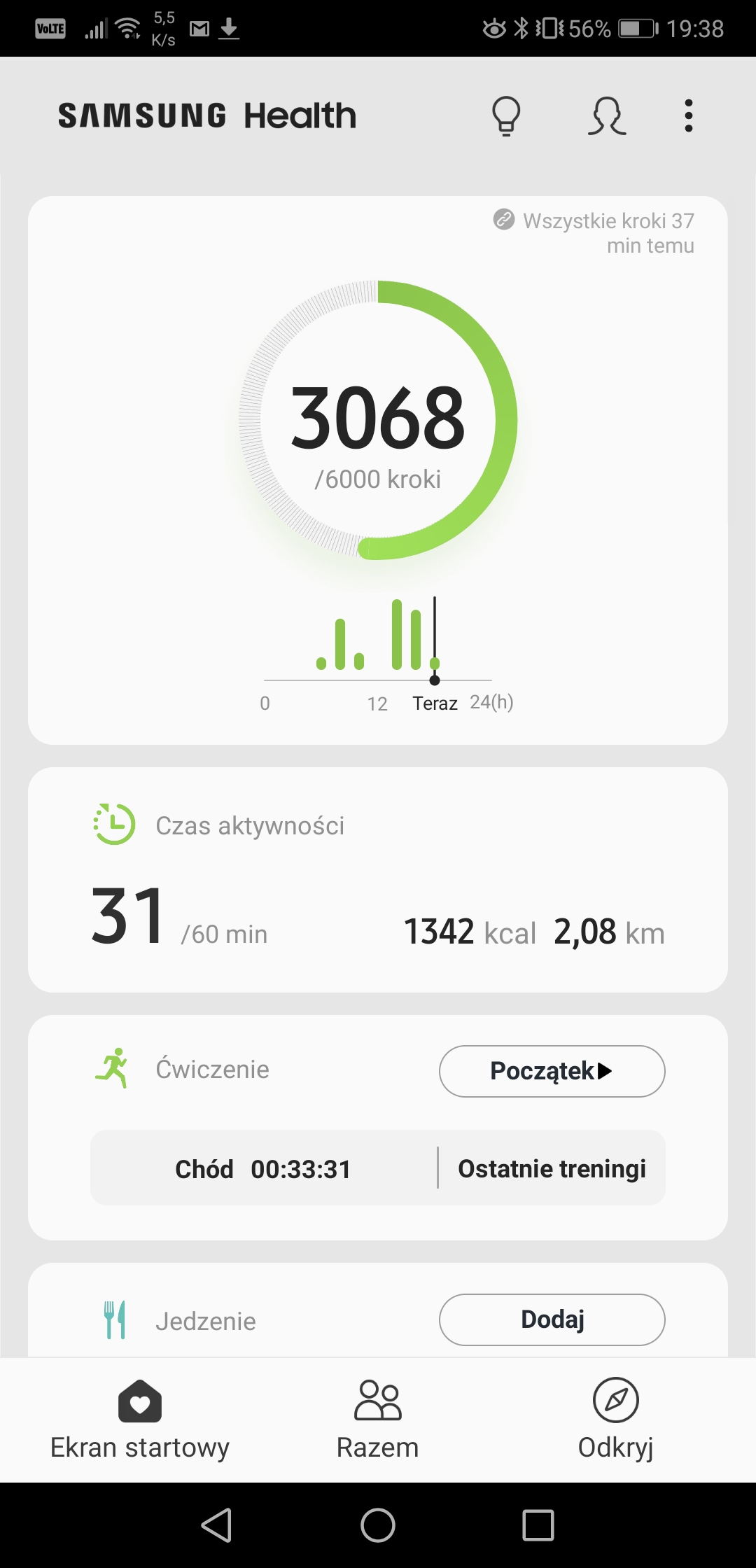Go back using the system back button
The width and height of the screenshot is (756, 1568).
[x=217, y=1525]
